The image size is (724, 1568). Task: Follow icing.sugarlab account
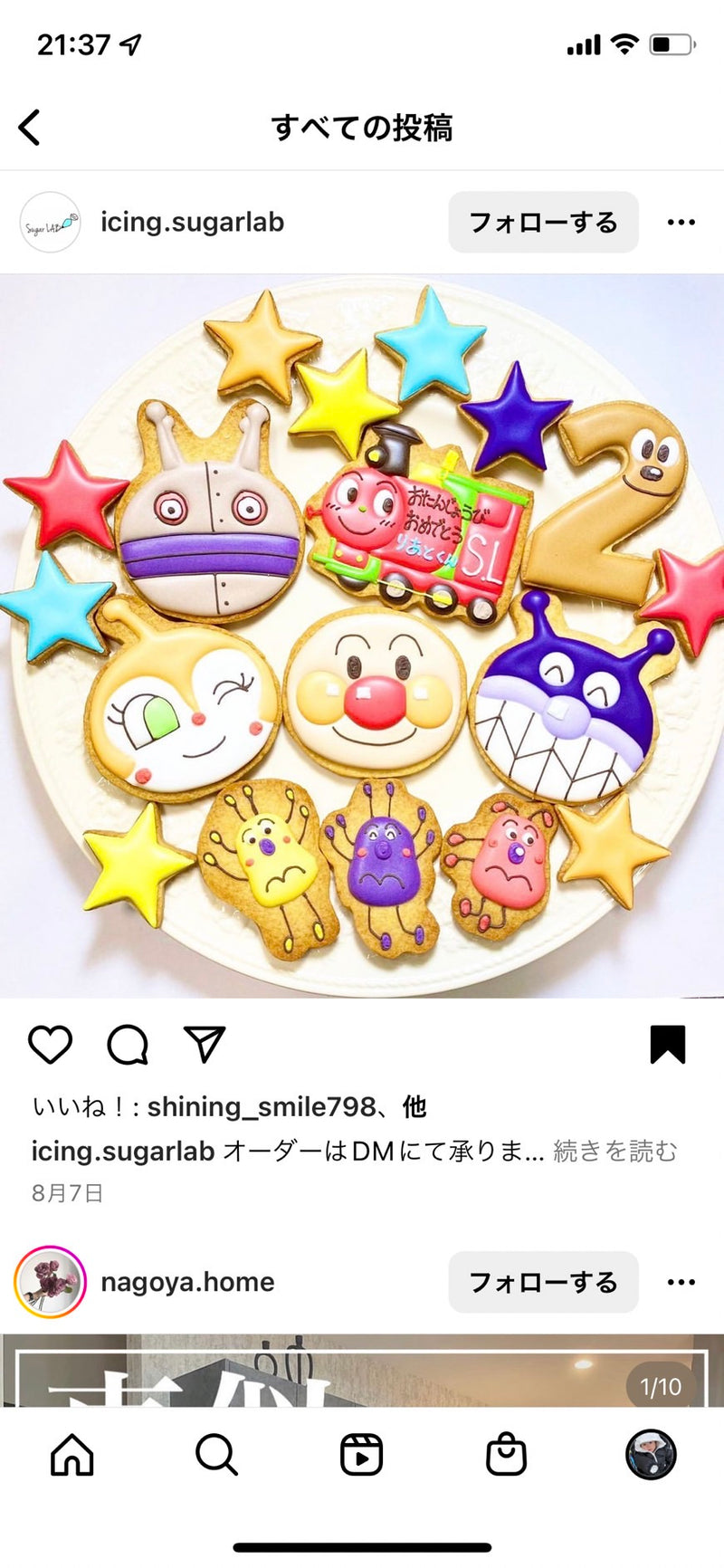(x=543, y=223)
